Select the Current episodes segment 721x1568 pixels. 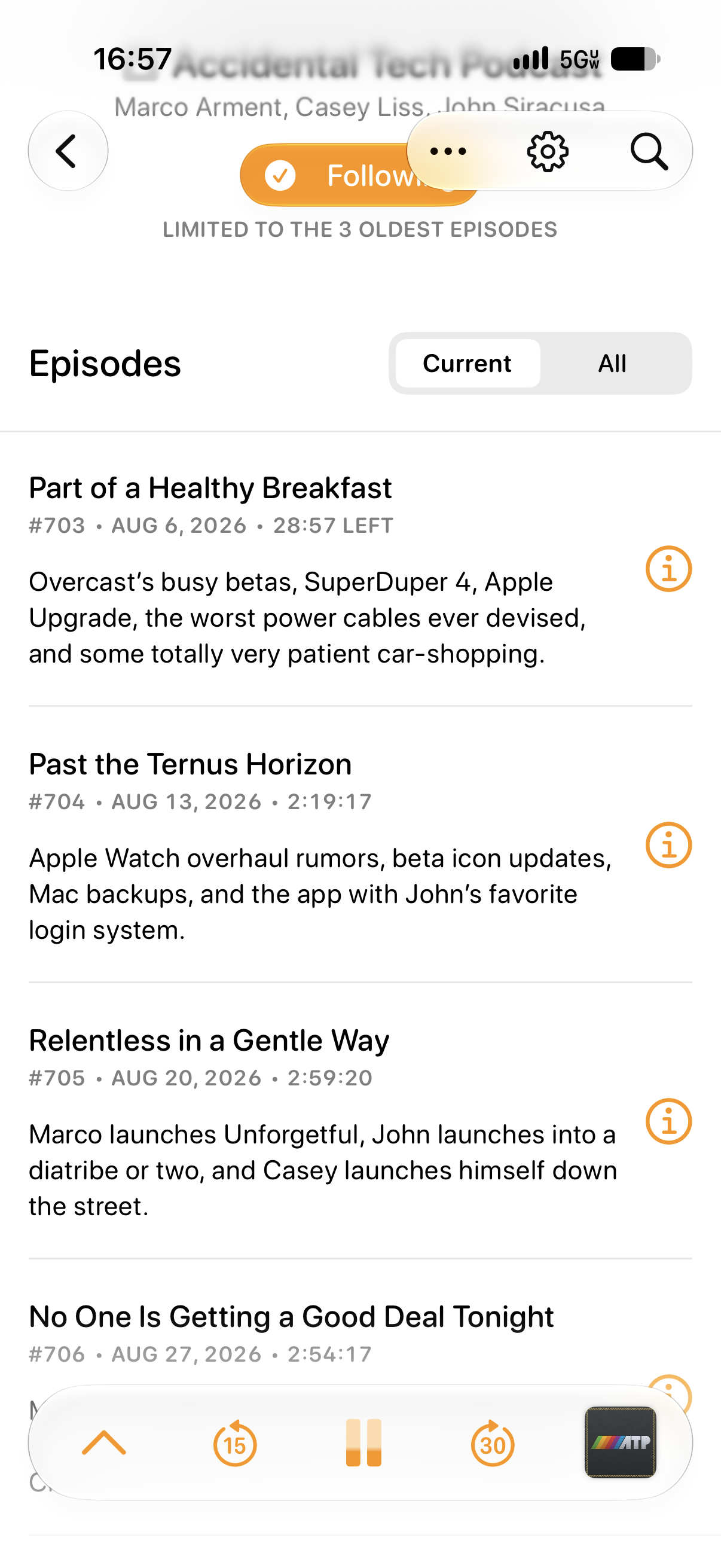(x=468, y=364)
